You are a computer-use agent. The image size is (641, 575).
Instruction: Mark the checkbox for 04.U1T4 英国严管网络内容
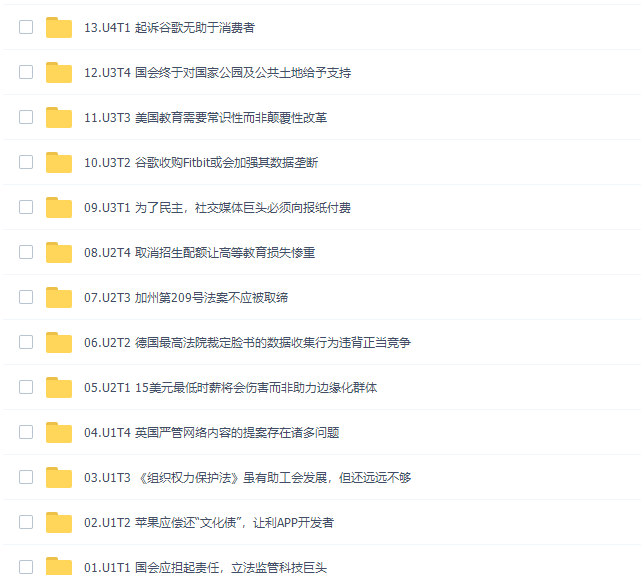[x=26, y=432]
